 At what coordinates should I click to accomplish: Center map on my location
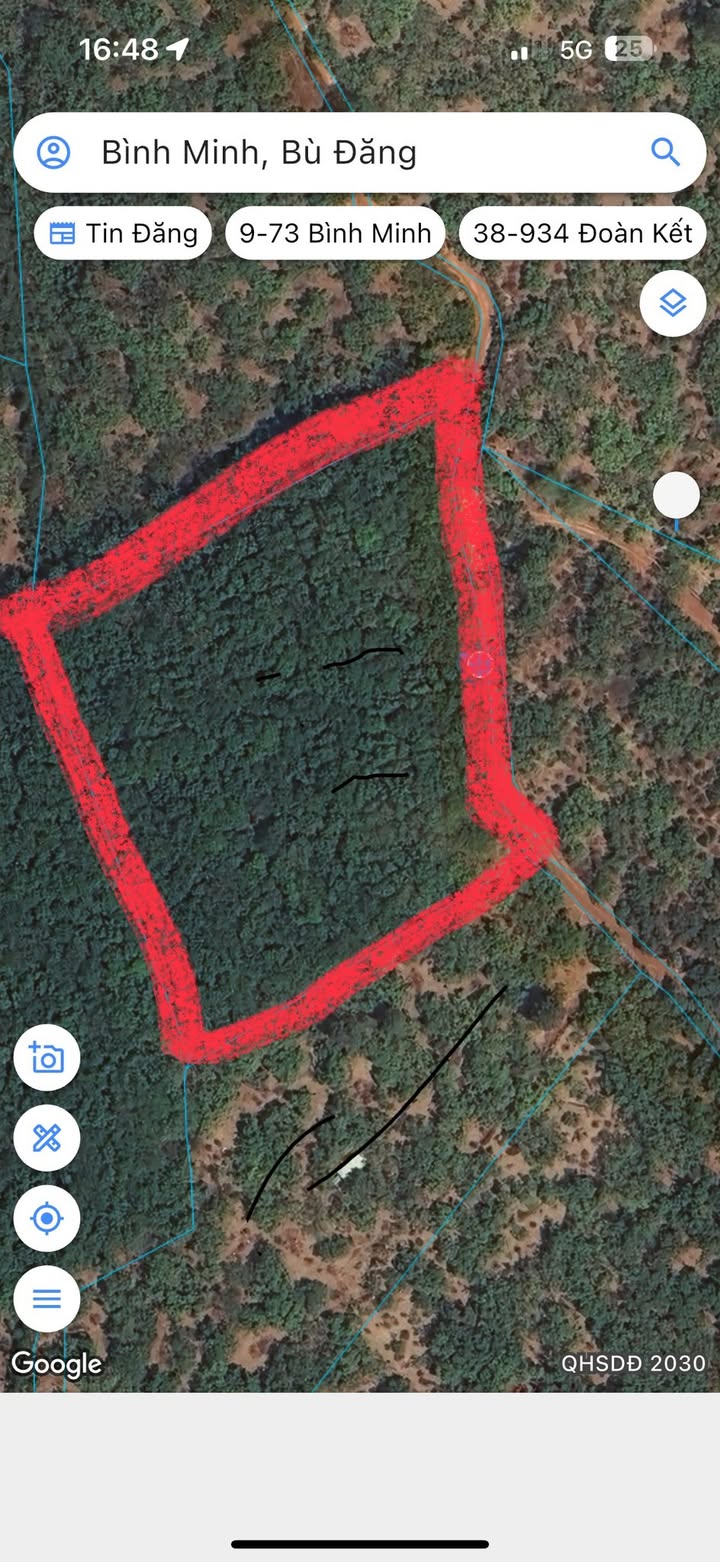[x=47, y=1218]
